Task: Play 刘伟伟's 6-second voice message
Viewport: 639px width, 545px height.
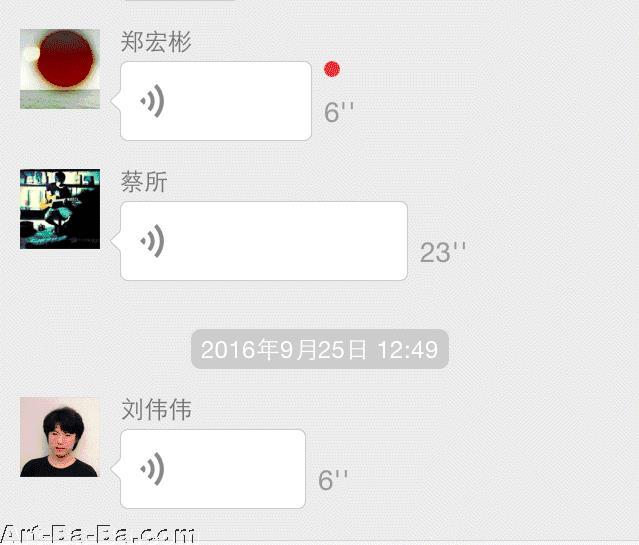Action: point(212,469)
